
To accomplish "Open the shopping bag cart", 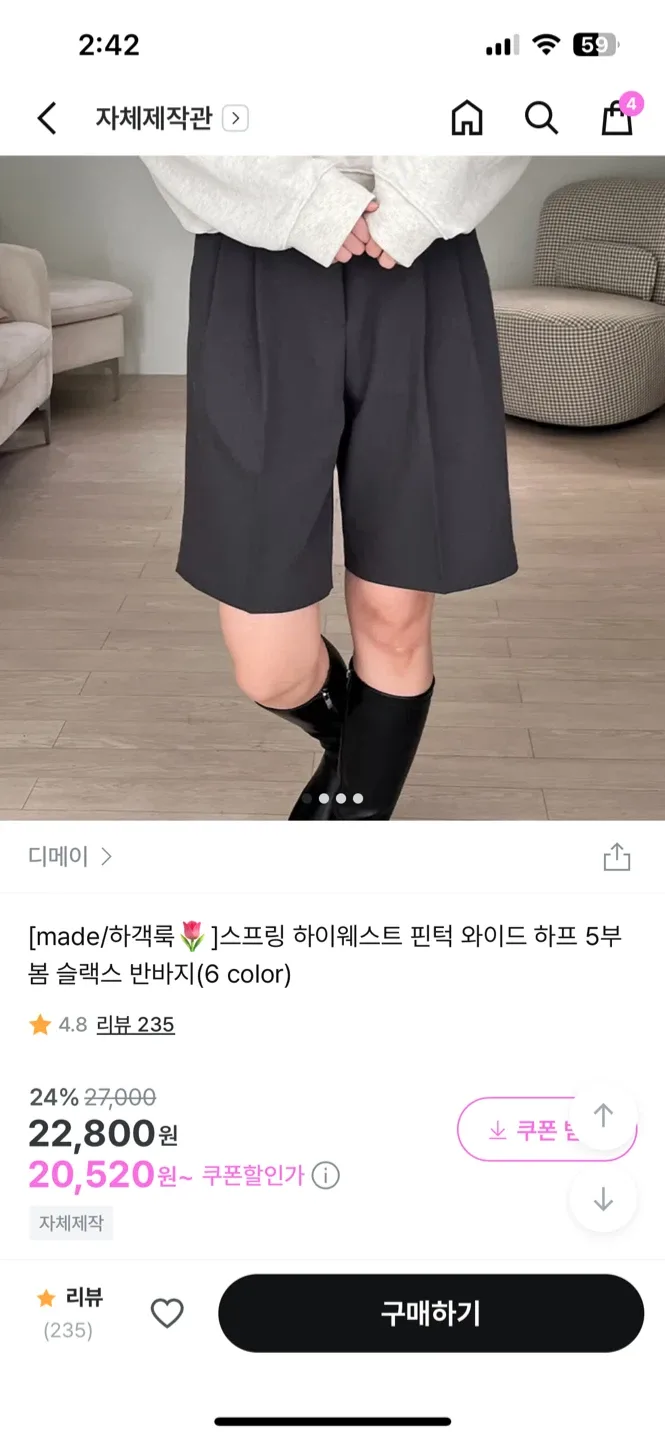I will point(617,118).
